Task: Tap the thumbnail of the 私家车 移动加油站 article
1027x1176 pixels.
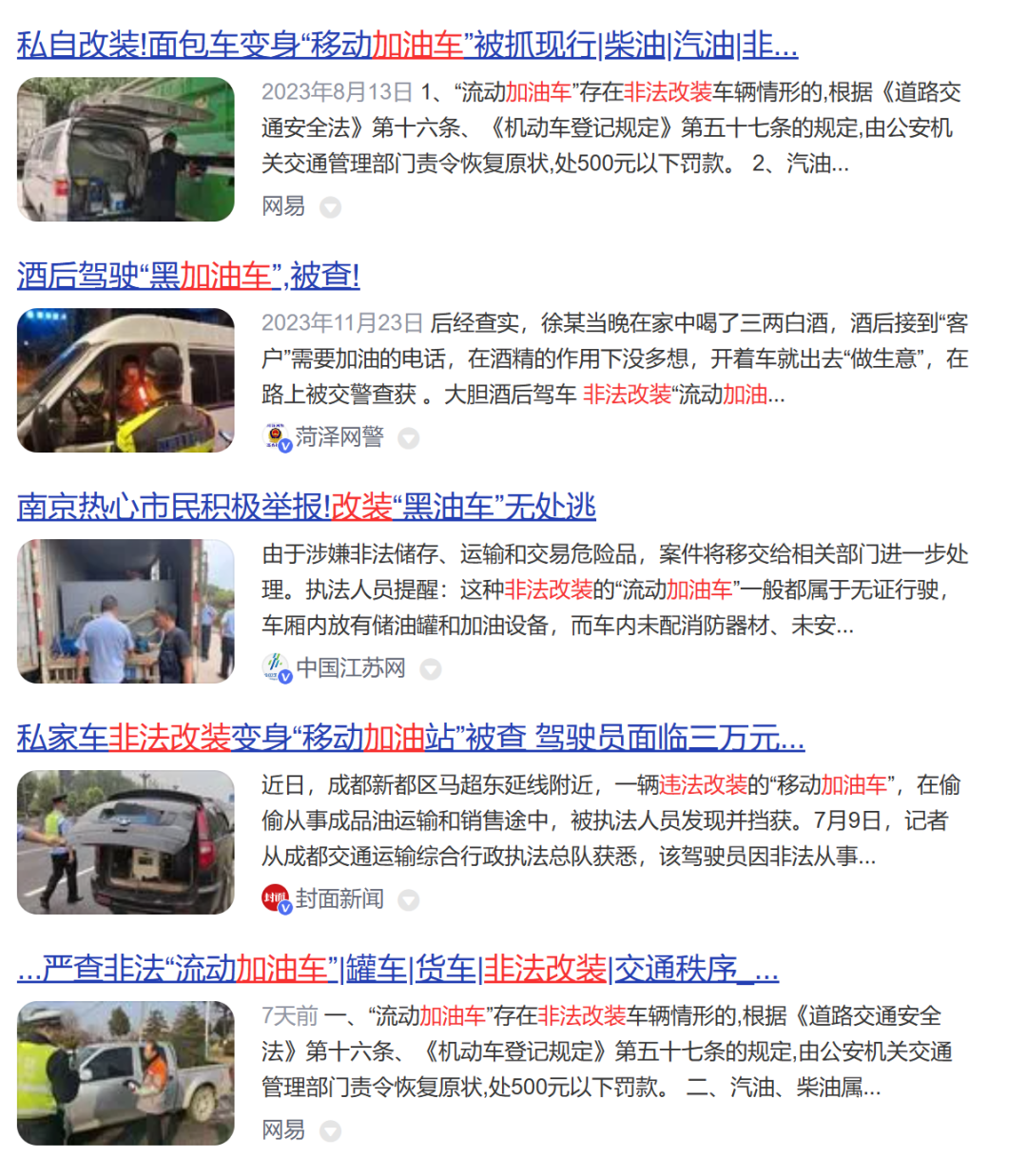Action: pyautogui.click(x=126, y=842)
